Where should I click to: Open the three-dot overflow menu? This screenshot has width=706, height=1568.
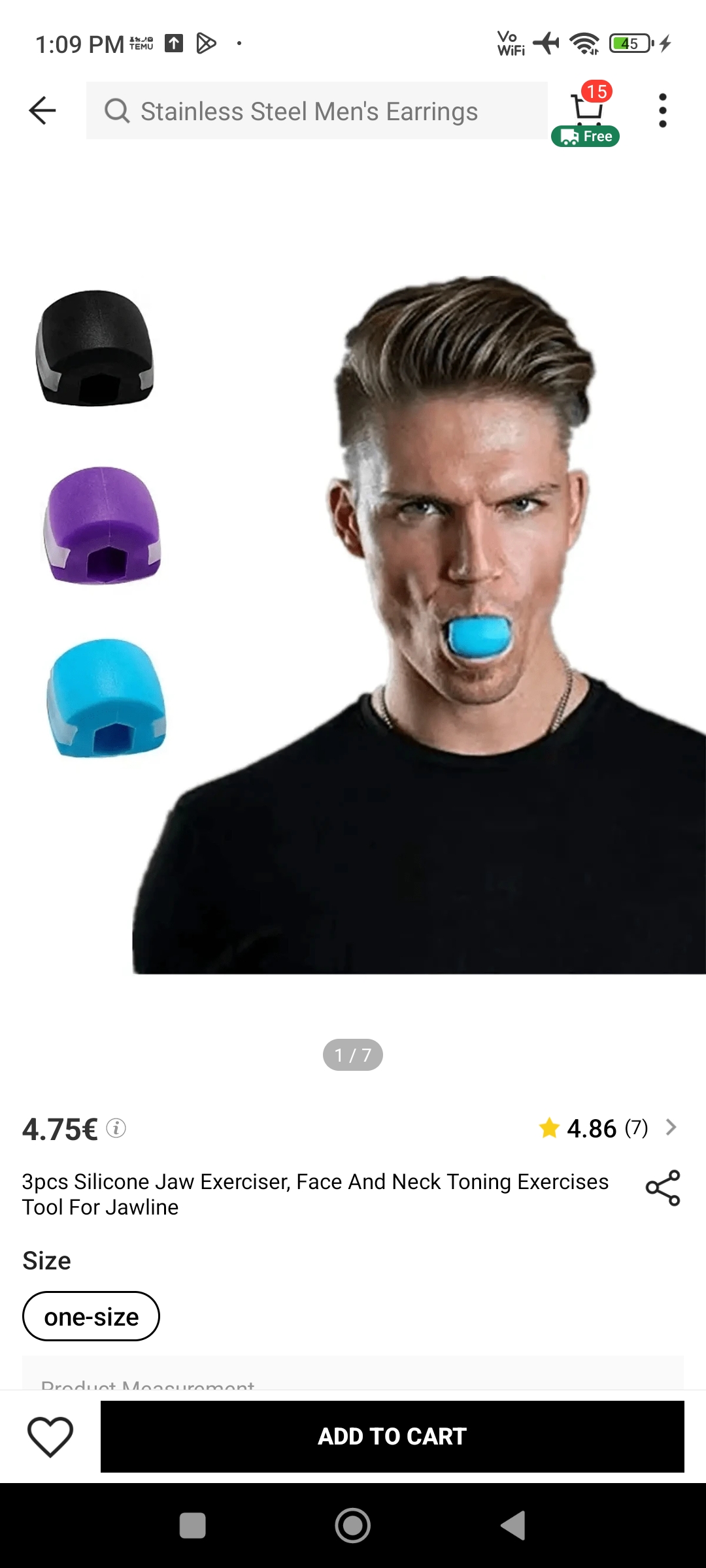coord(663,110)
